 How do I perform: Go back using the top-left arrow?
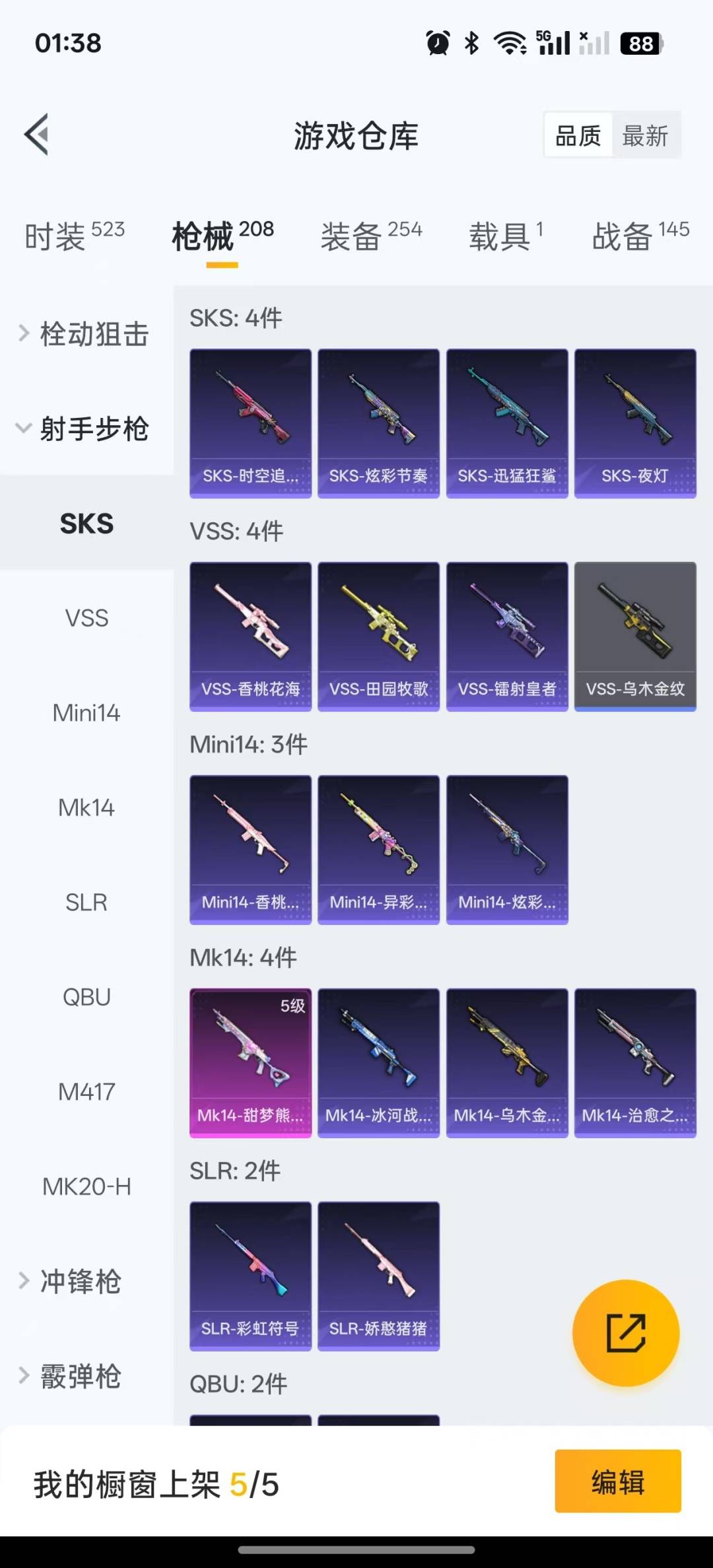tap(37, 135)
